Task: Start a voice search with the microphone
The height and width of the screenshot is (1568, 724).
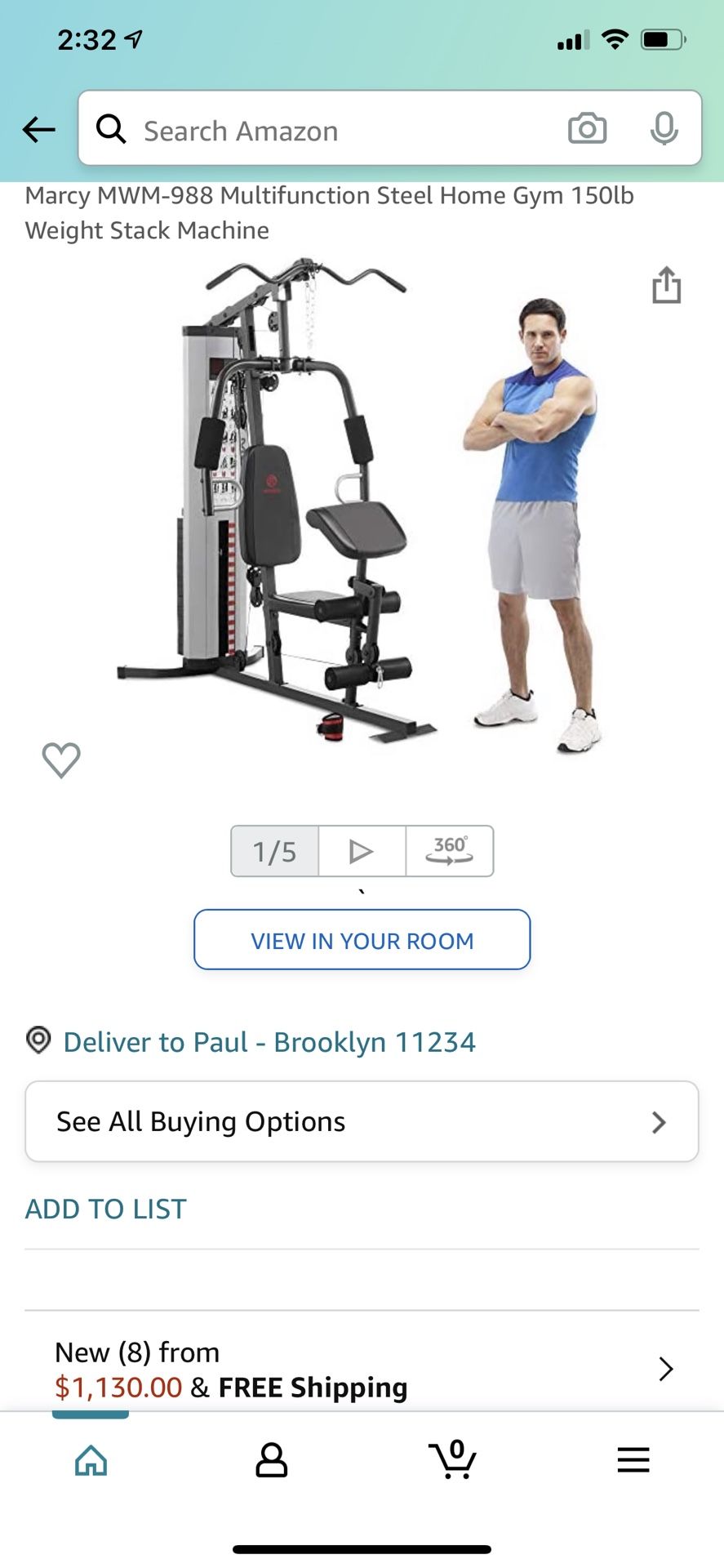Action: click(665, 129)
